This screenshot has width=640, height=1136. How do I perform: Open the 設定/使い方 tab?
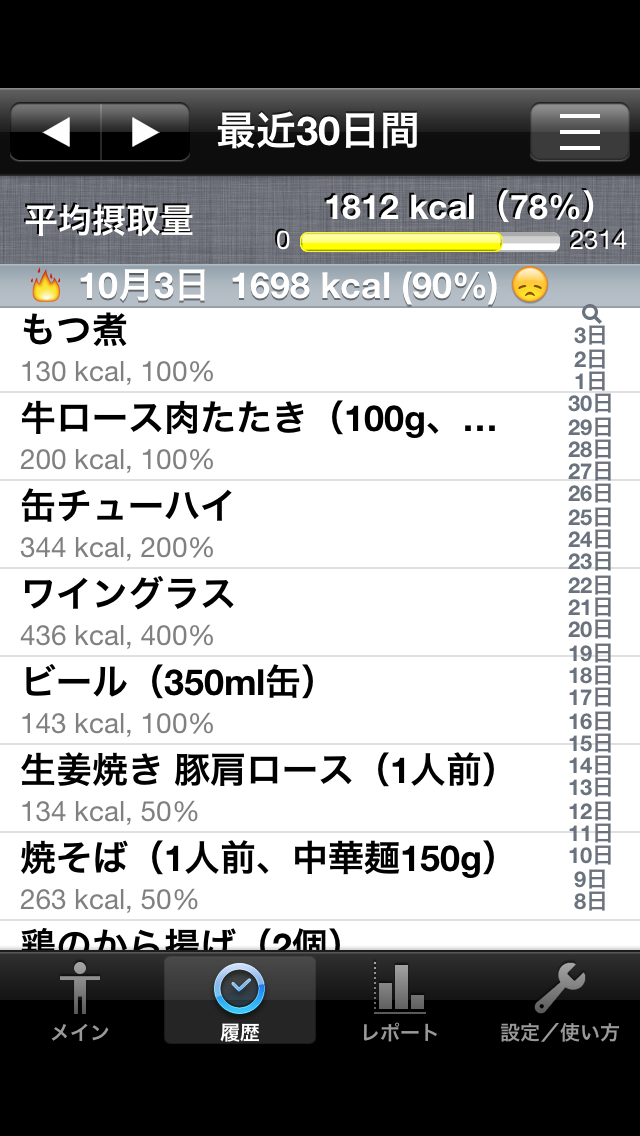click(x=560, y=1000)
